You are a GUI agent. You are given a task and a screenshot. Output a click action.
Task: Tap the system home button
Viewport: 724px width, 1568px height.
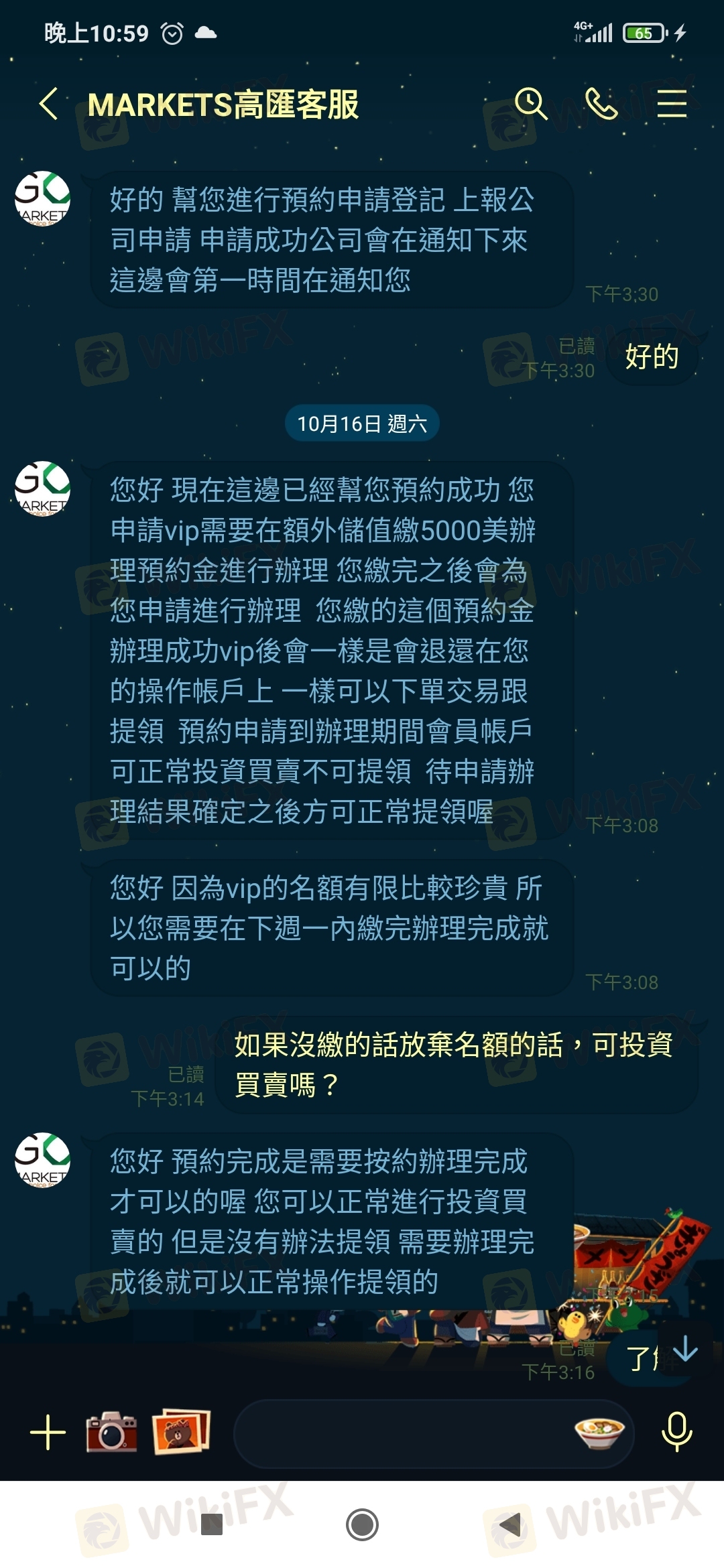pyautogui.click(x=362, y=1524)
